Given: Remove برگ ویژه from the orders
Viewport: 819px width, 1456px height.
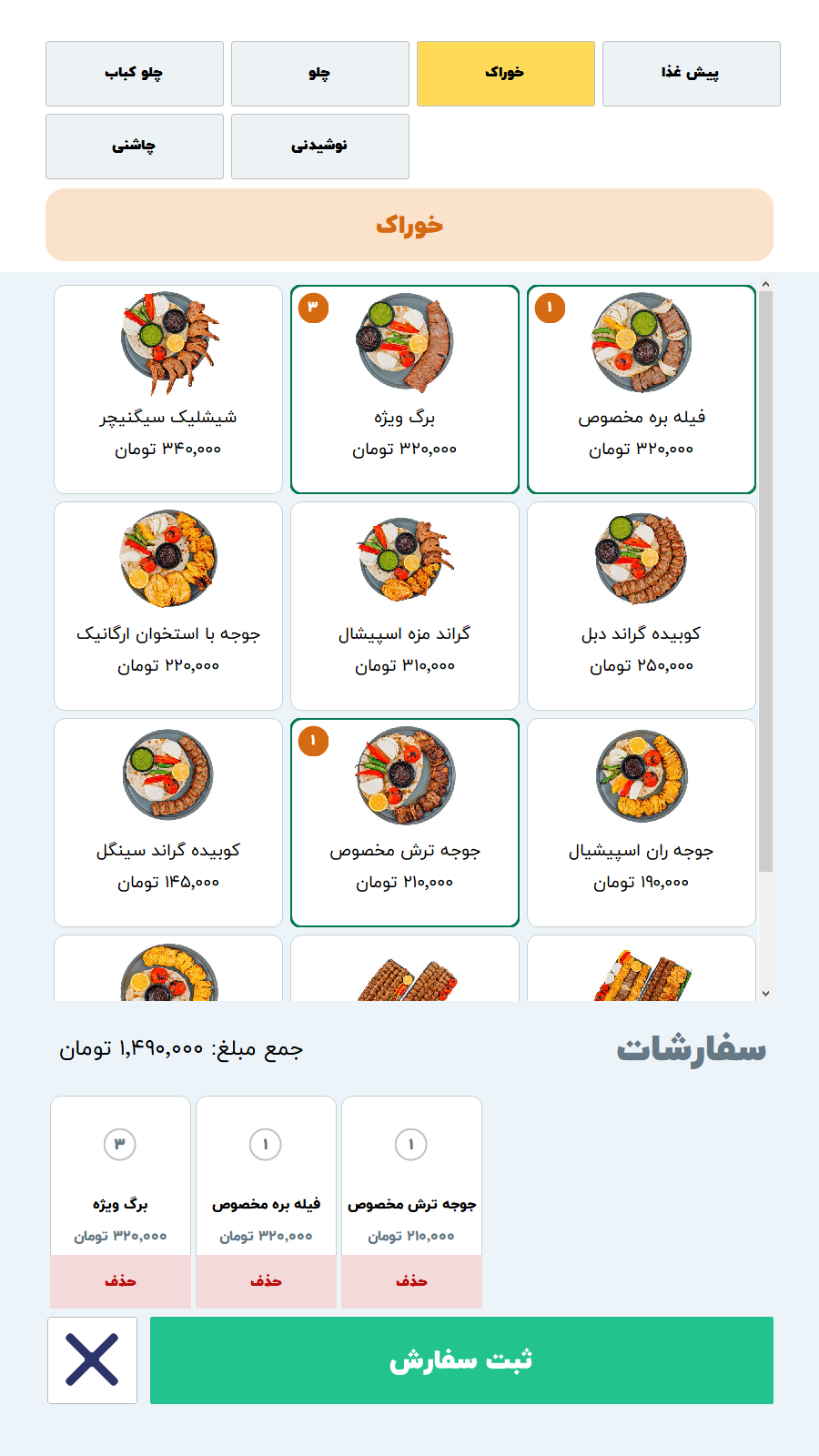Looking at the screenshot, I should coord(120,1281).
